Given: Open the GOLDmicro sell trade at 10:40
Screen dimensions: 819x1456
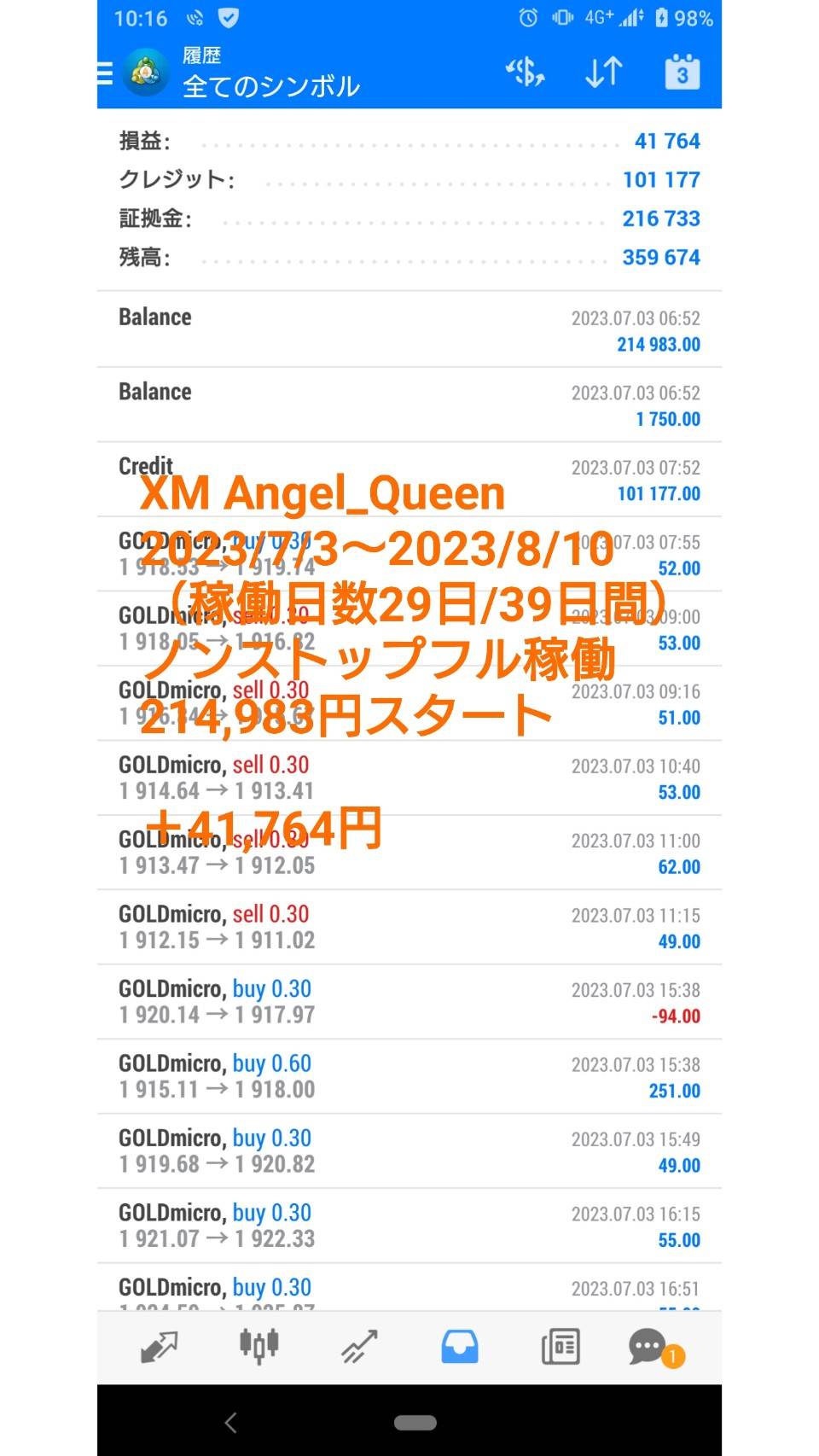Looking at the screenshot, I should 409,778.
